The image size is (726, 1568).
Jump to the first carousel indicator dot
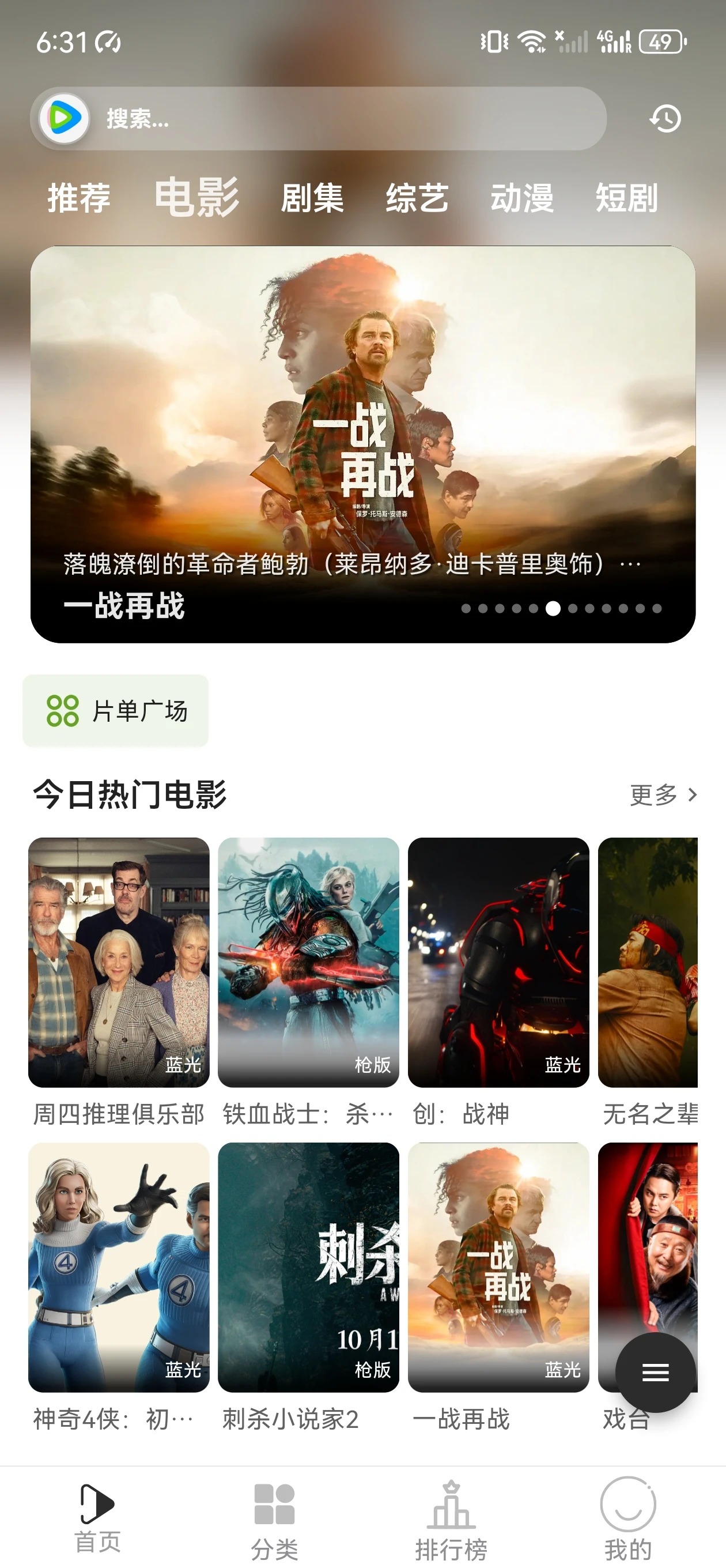coord(466,608)
